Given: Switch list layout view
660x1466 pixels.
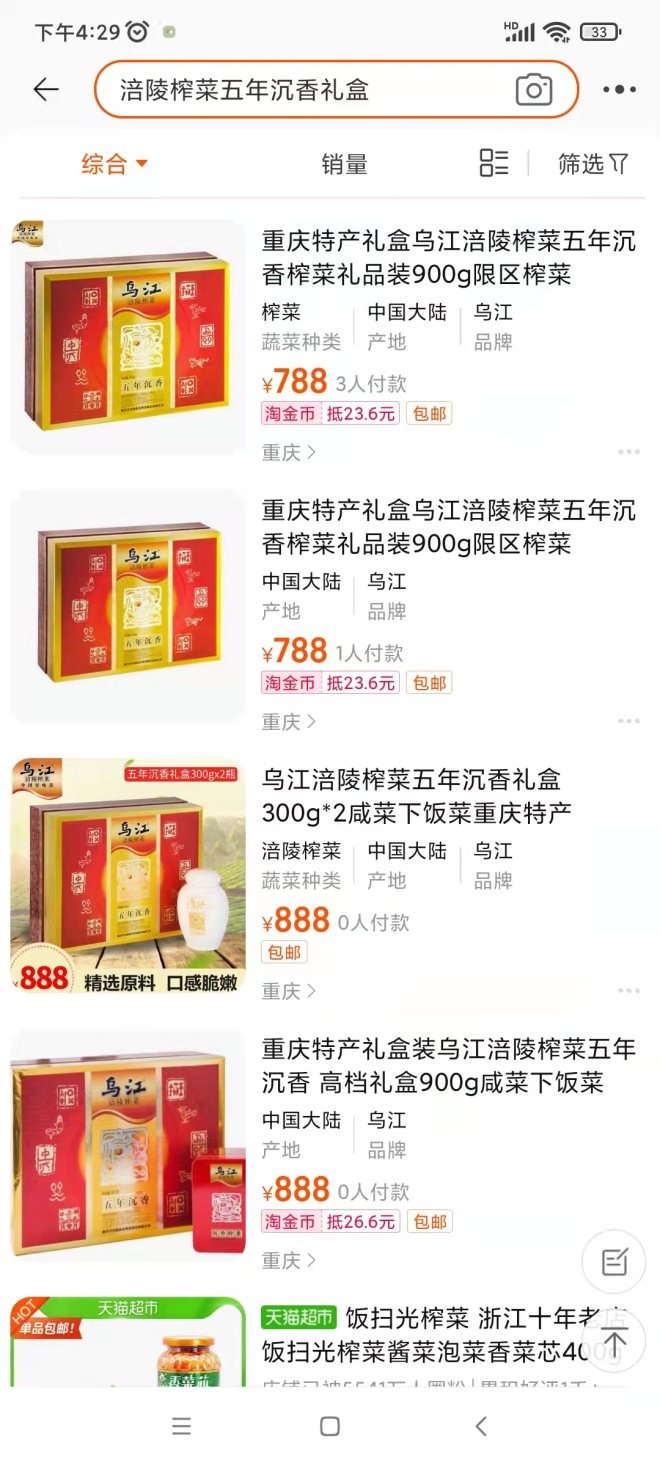Looking at the screenshot, I should coord(494,164).
